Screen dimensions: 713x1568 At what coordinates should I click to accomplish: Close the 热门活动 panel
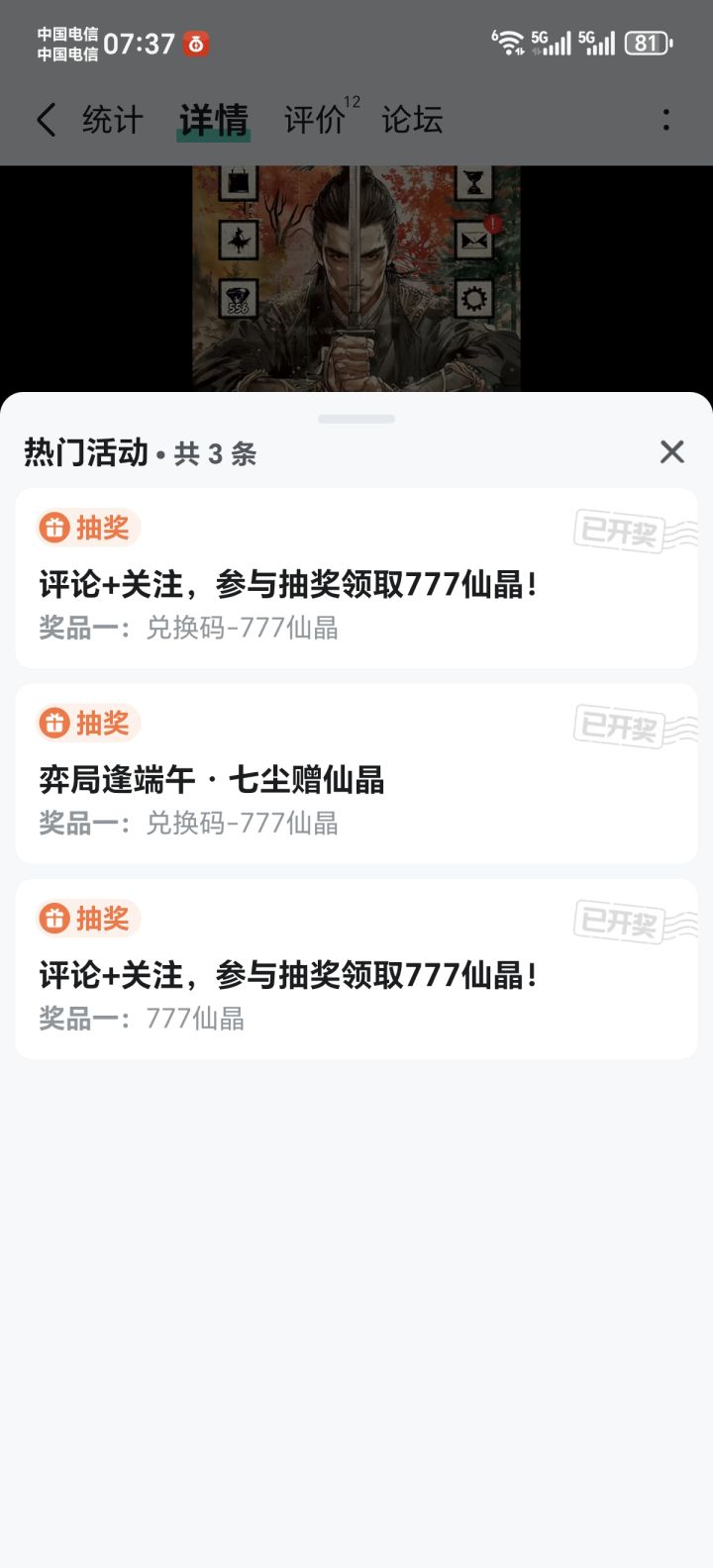(x=672, y=451)
